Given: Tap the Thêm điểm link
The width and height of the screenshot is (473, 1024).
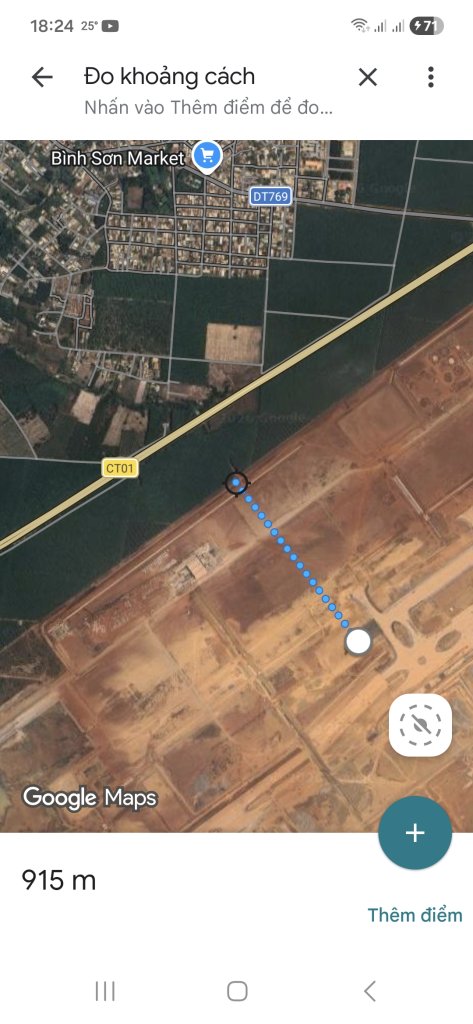Looking at the screenshot, I should pos(415,915).
